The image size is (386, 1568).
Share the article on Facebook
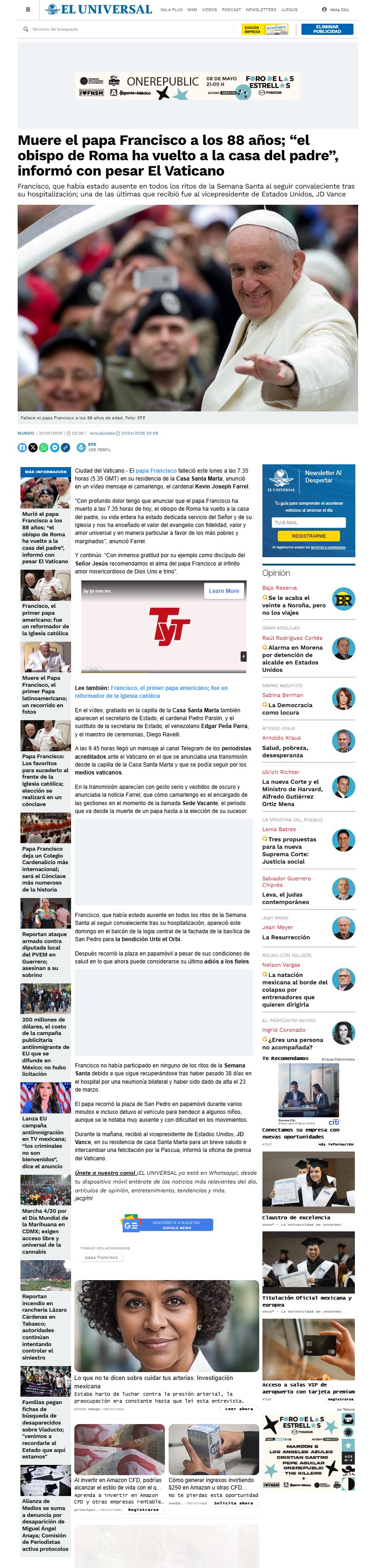pyautogui.click(x=22, y=448)
